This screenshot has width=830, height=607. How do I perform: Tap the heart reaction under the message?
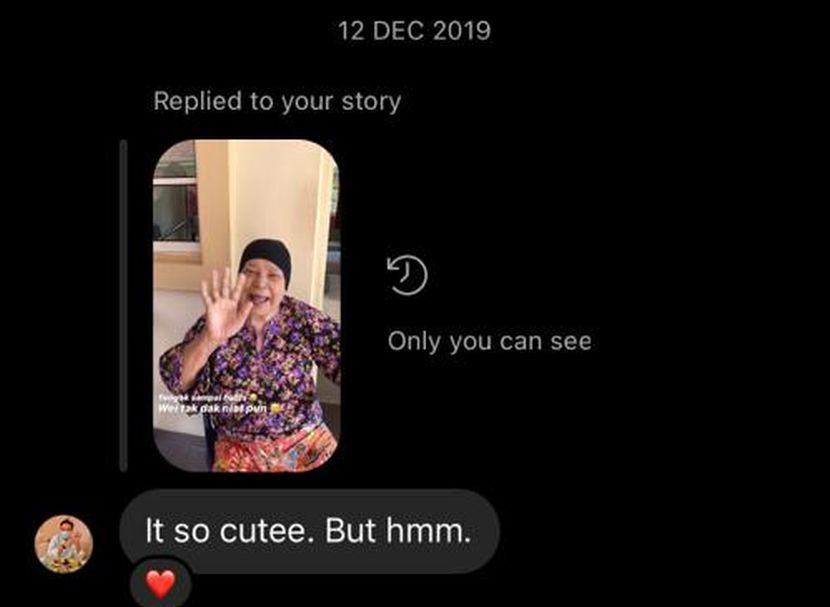160,584
